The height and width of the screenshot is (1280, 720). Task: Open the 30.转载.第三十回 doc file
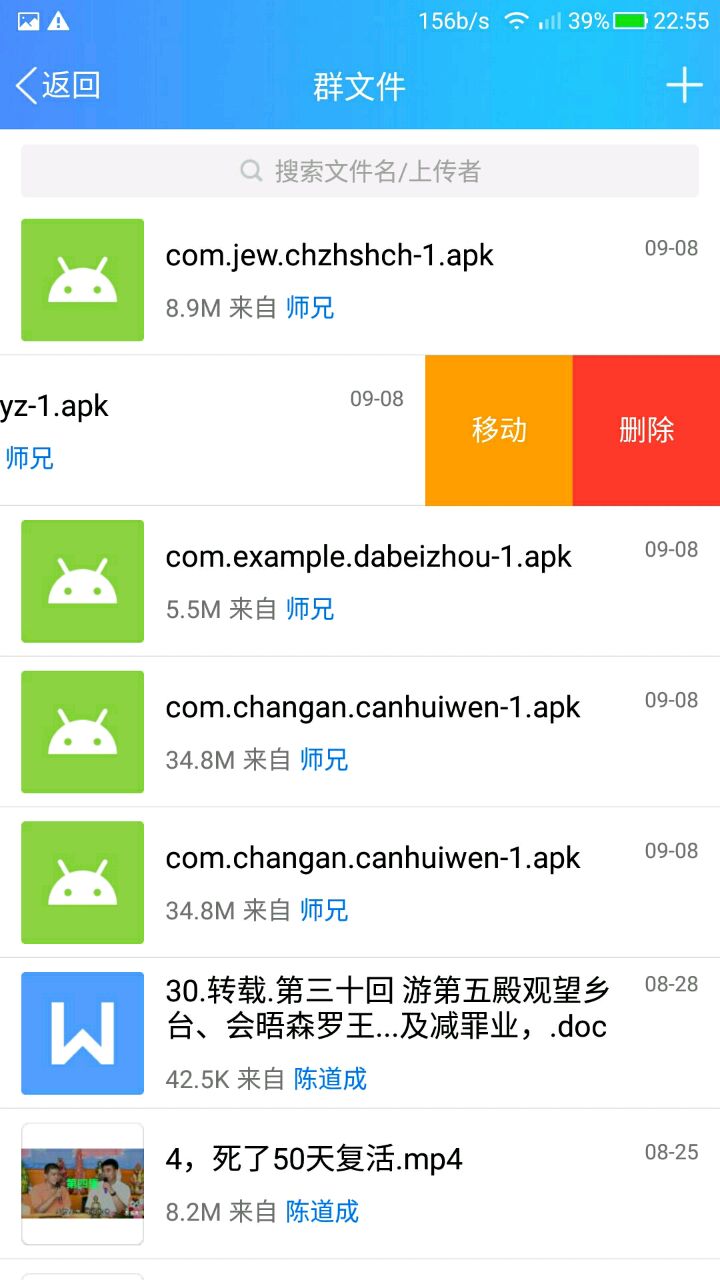(x=387, y=1008)
